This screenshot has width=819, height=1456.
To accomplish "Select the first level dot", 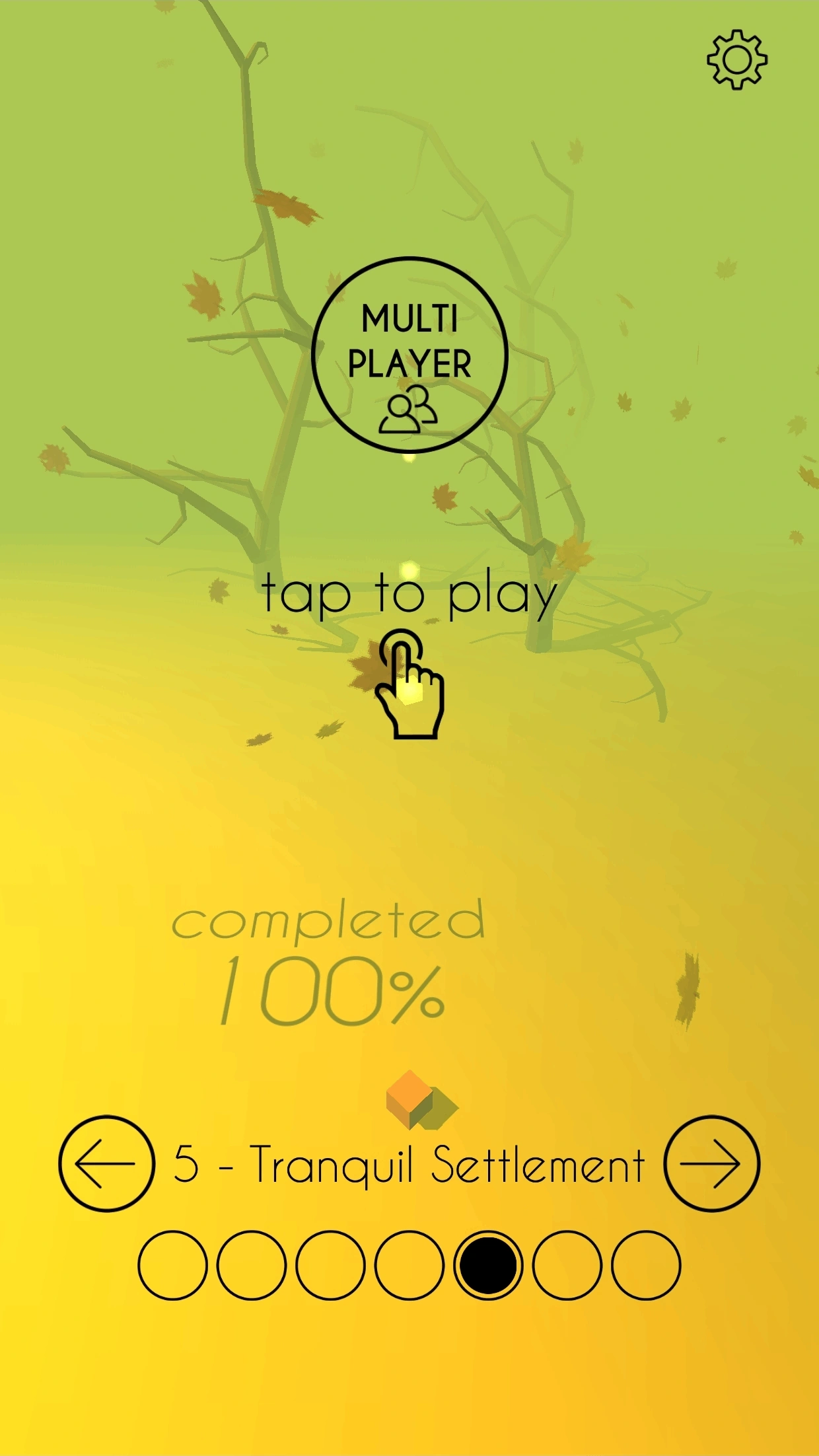I will (x=172, y=1265).
